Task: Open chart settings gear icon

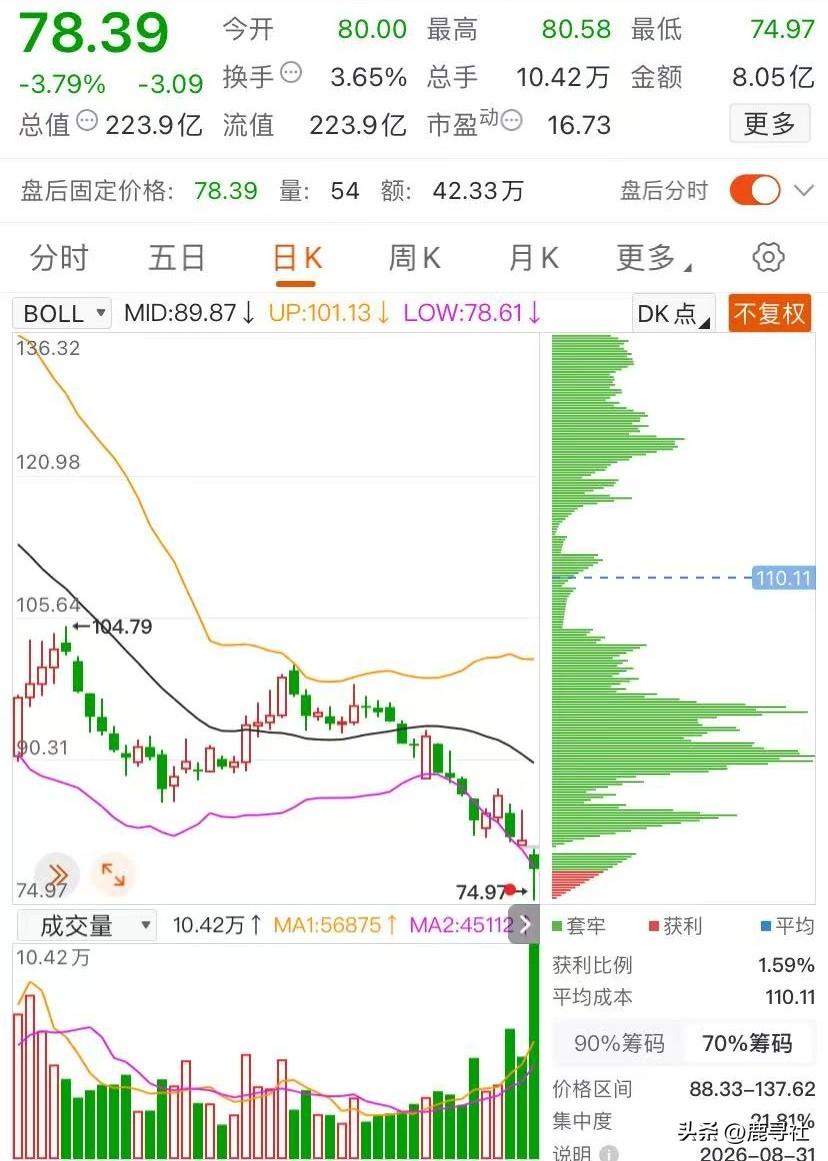Action: (x=768, y=258)
